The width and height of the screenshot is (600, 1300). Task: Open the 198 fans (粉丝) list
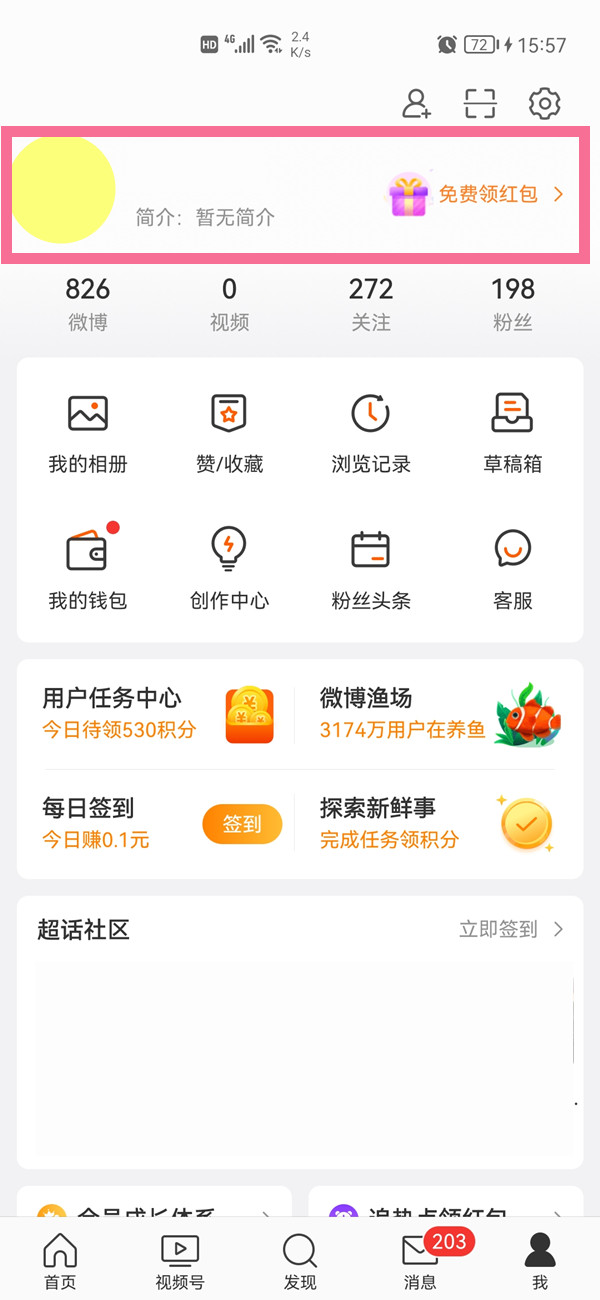coord(513,304)
